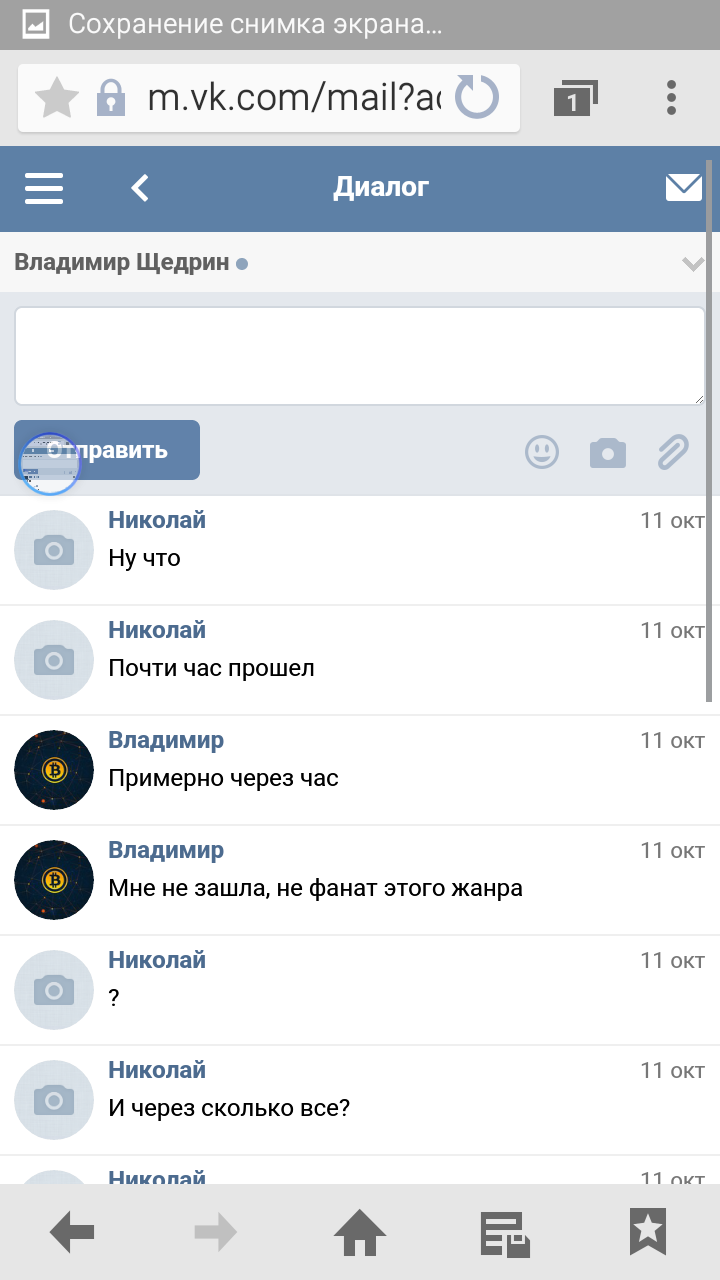Open the messages envelope icon
720x1280 pixels.
coord(684,187)
